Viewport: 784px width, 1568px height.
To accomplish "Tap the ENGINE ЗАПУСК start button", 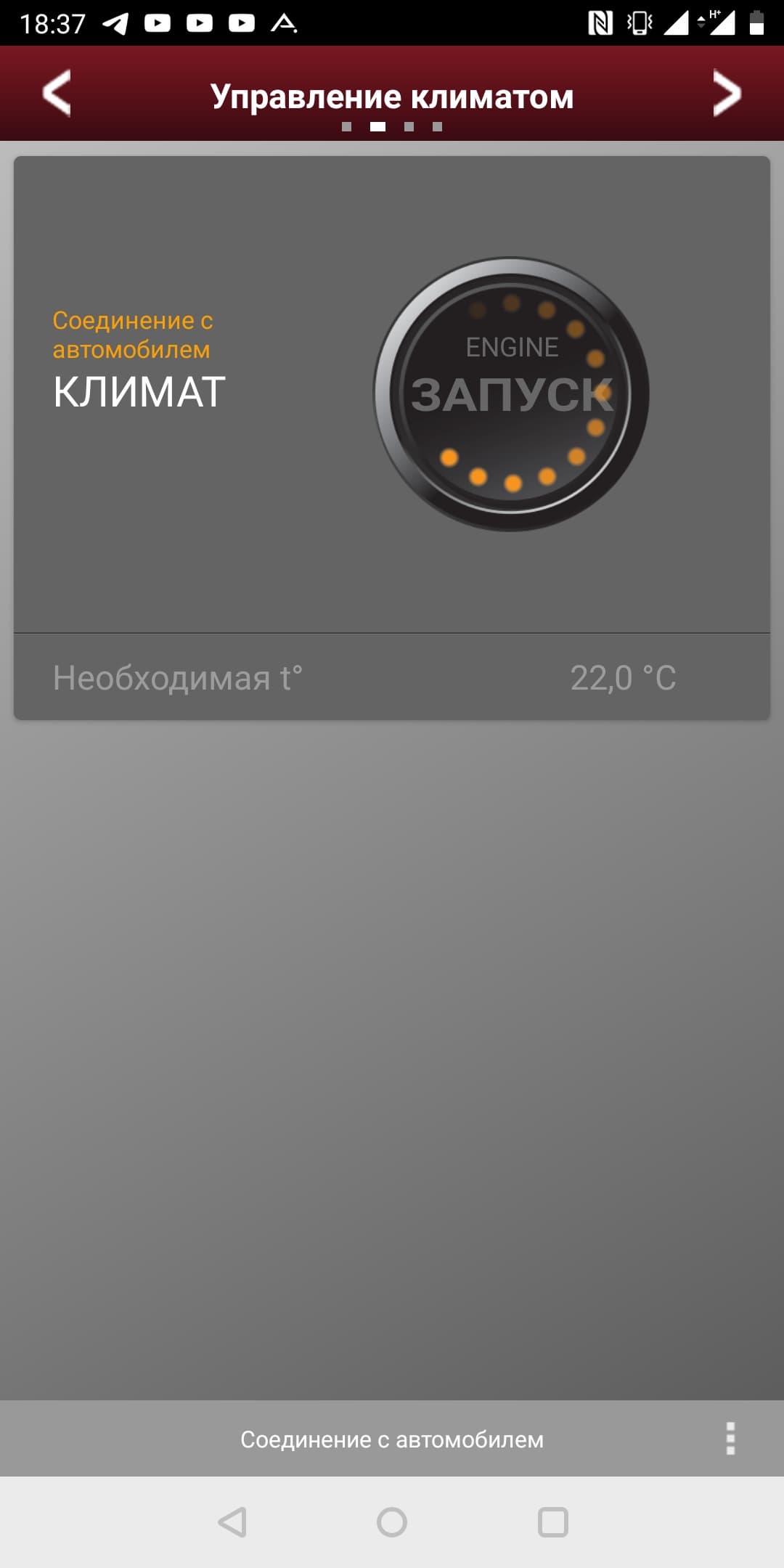I will pyautogui.click(x=512, y=394).
